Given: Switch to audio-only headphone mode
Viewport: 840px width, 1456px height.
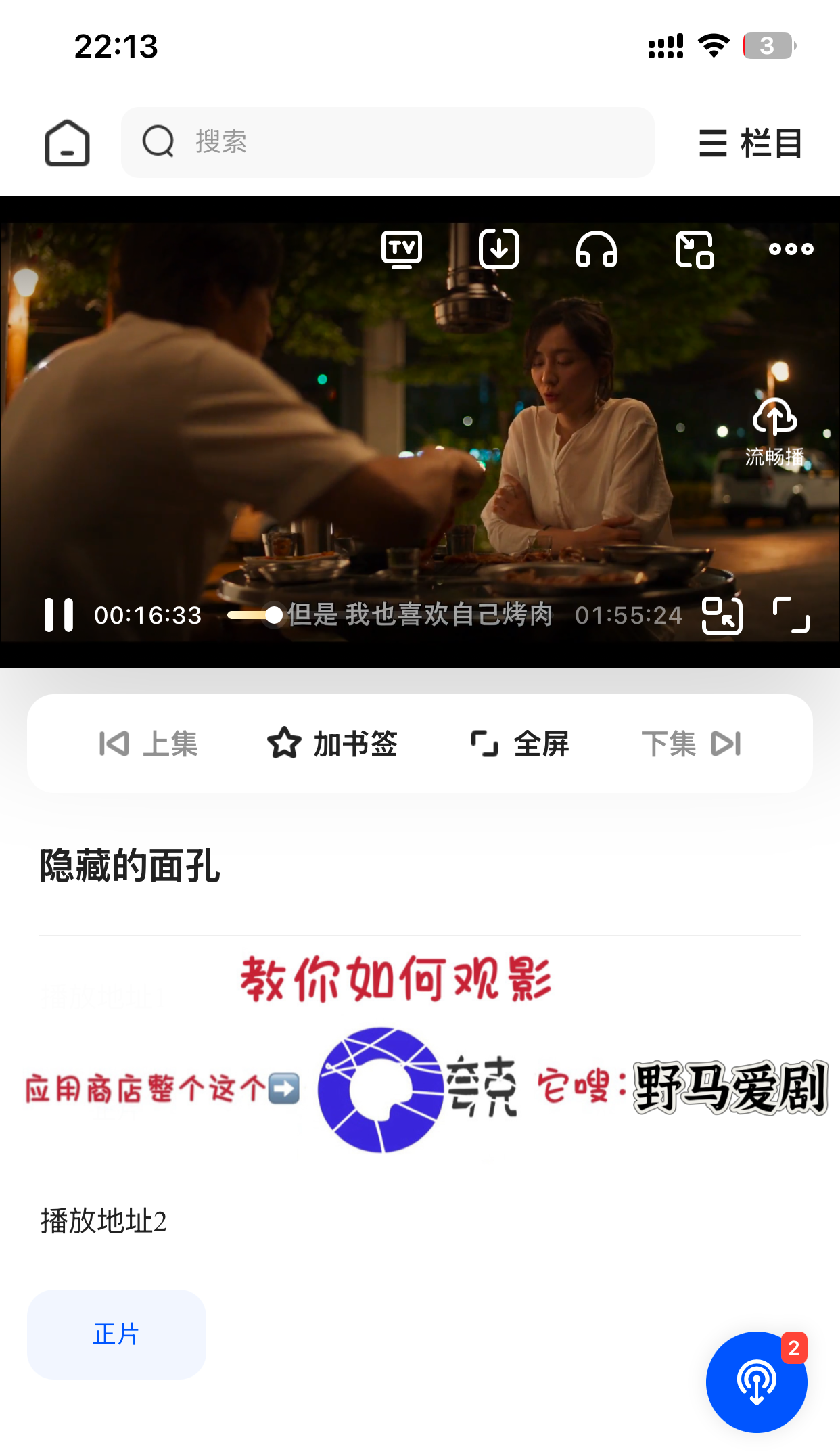Looking at the screenshot, I should 596,249.
